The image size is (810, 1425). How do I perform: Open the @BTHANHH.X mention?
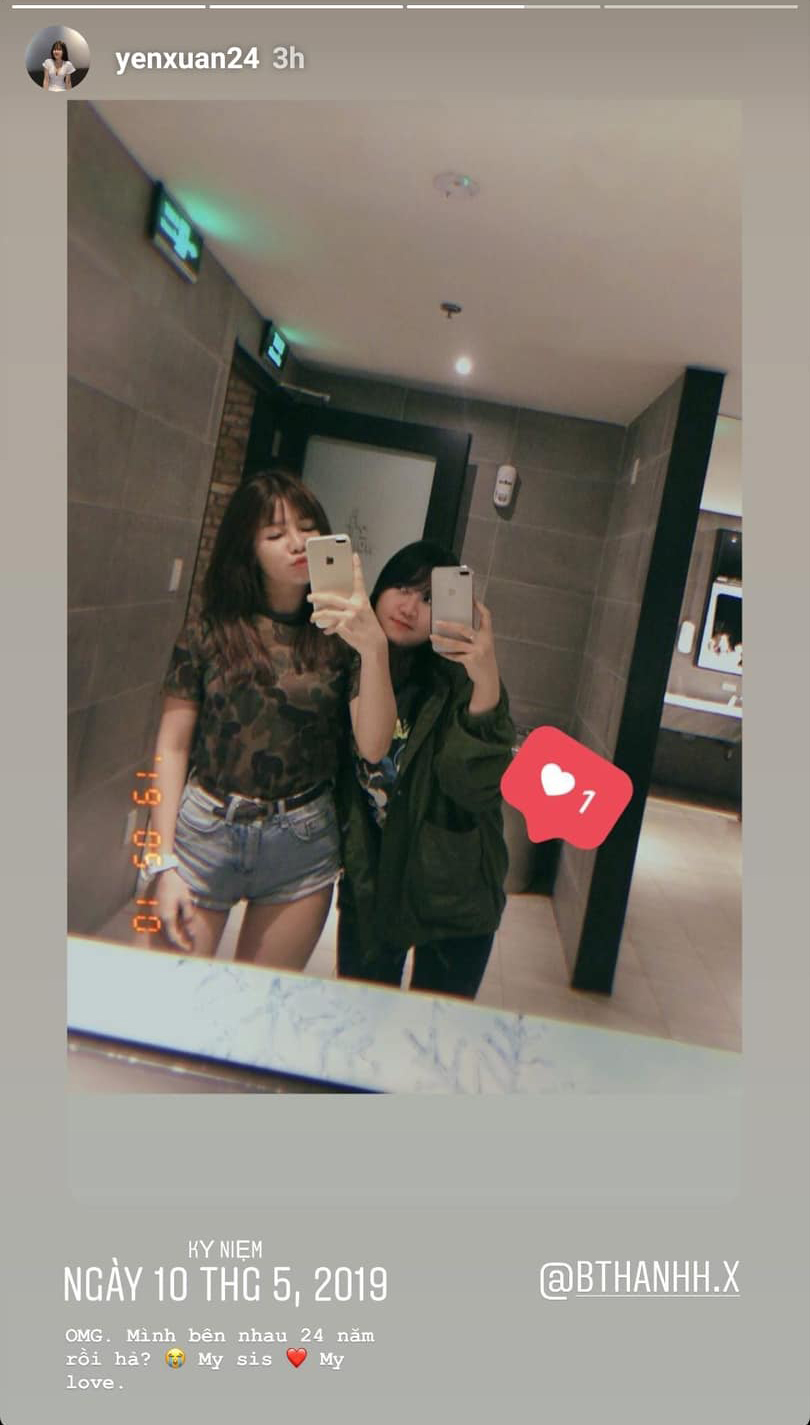pyautogui.click(x=639, y=1278)
